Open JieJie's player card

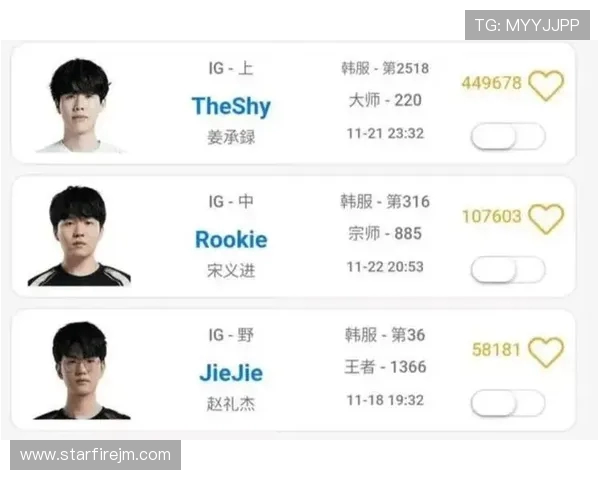tap(231, 373)
